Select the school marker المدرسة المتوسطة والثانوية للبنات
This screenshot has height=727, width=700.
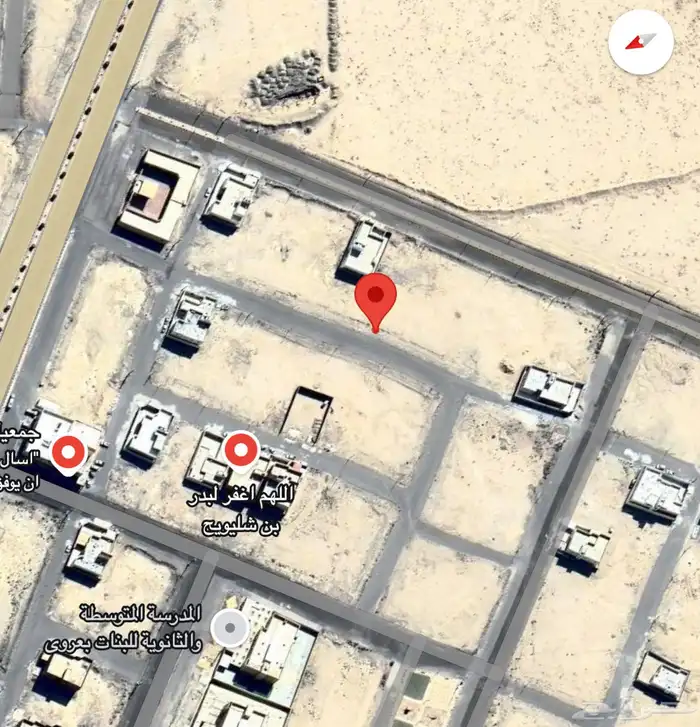click(232, 628)
